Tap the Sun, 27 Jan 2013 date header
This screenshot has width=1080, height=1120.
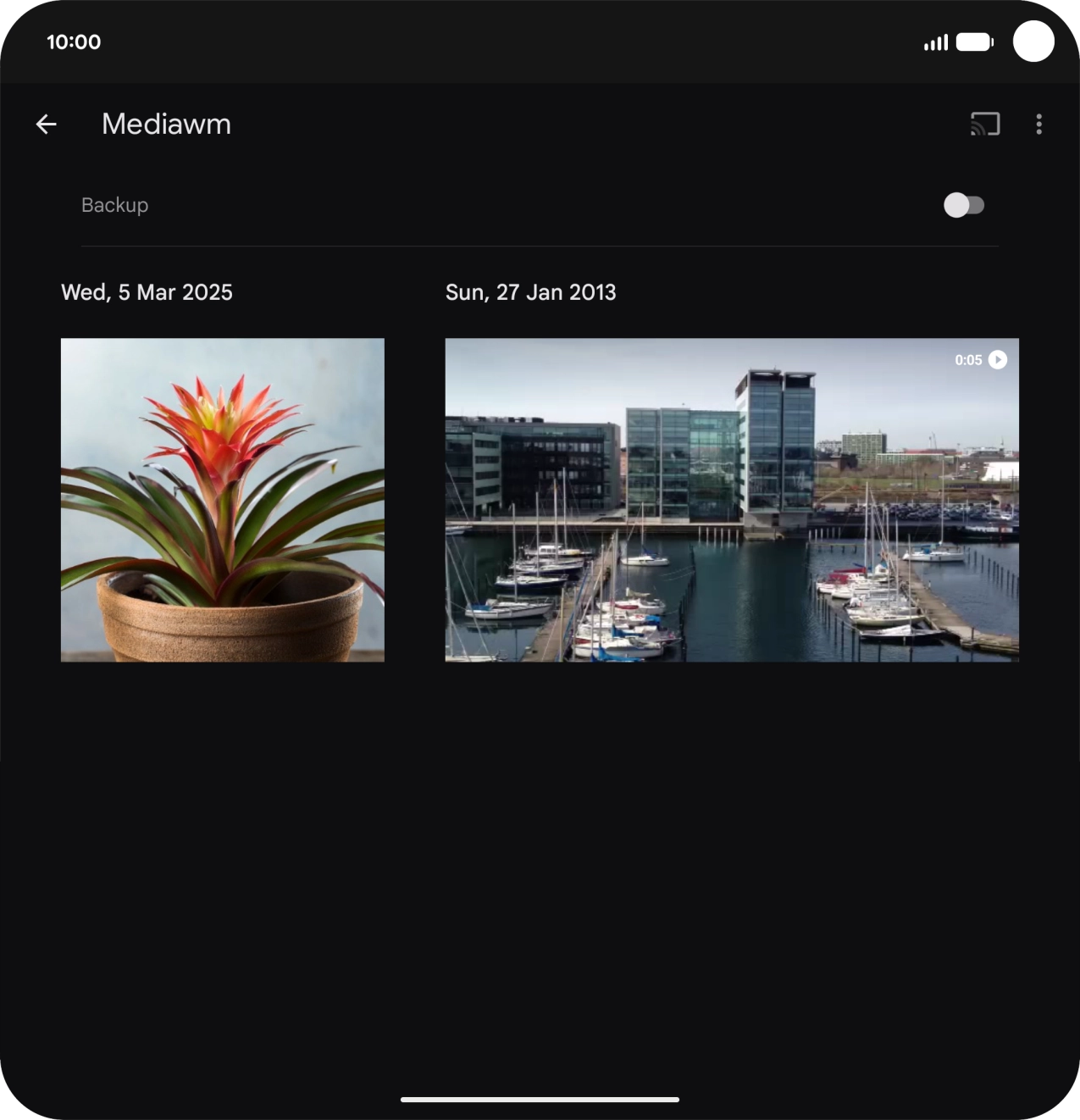530,292
